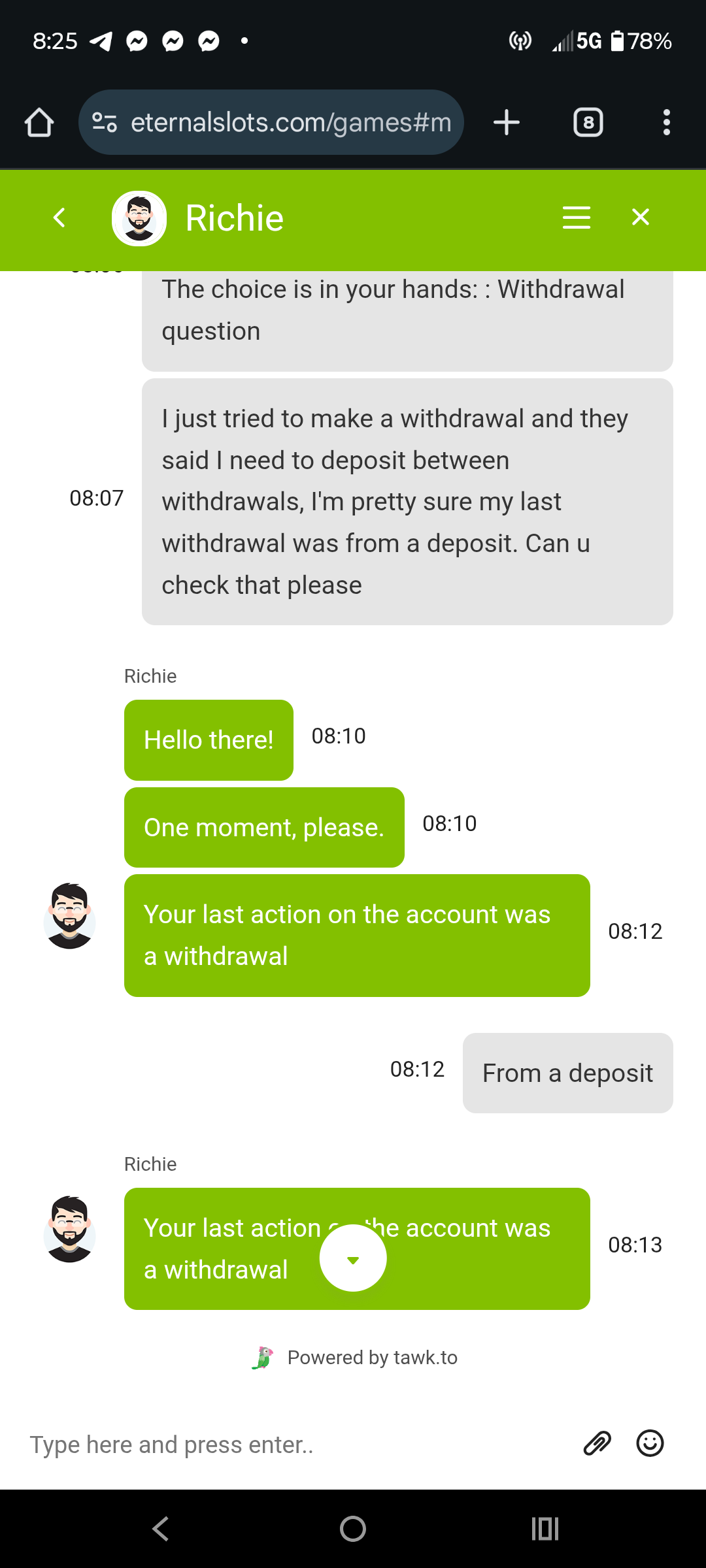Open the browser overflow menu
Image resolution: width=706 pixels, height=1568 pixels.
pyautogui.click(x=666, y=122)
